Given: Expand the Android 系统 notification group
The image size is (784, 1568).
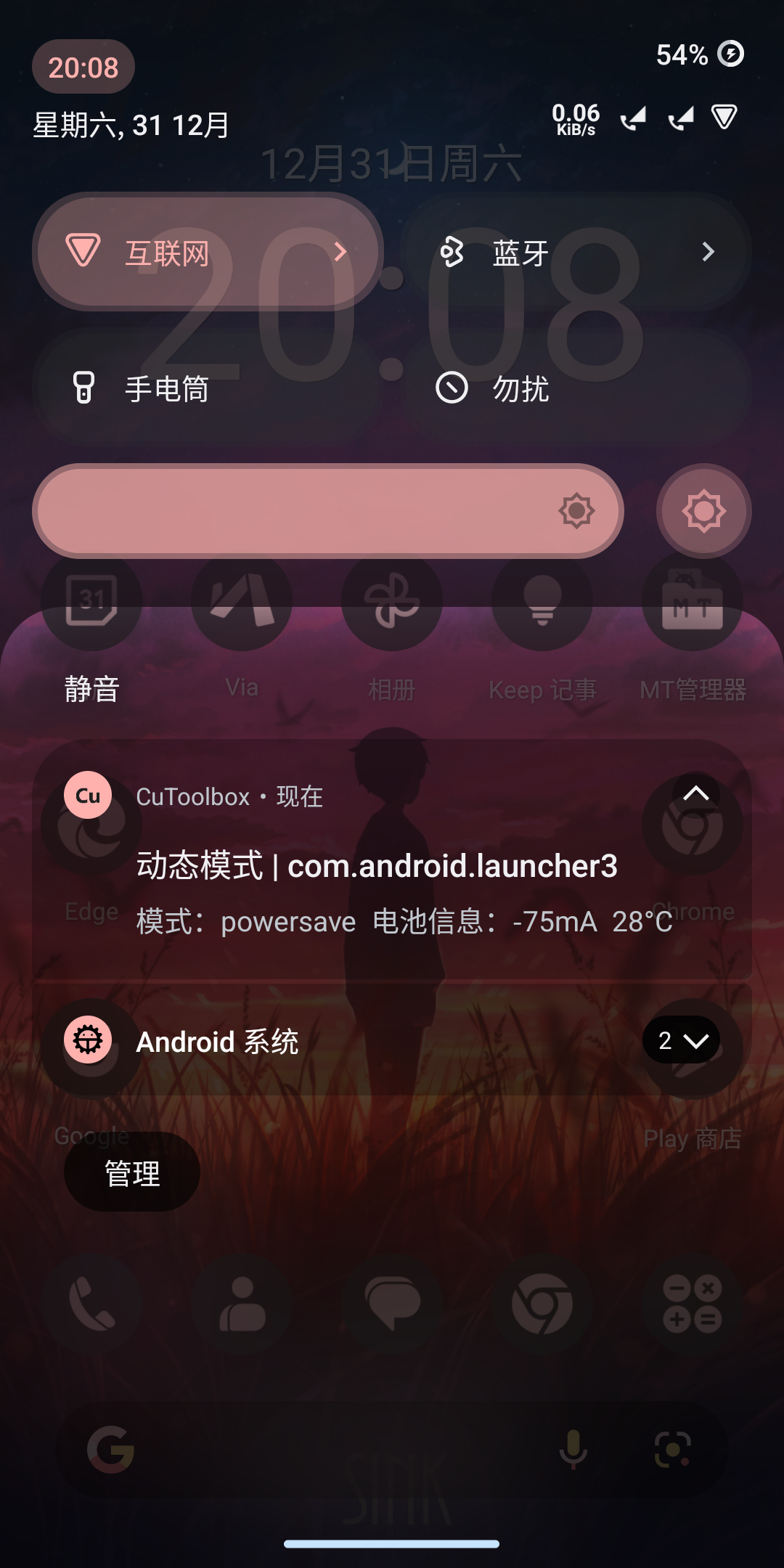Looking at the screenshot, I should (681, 1040).
